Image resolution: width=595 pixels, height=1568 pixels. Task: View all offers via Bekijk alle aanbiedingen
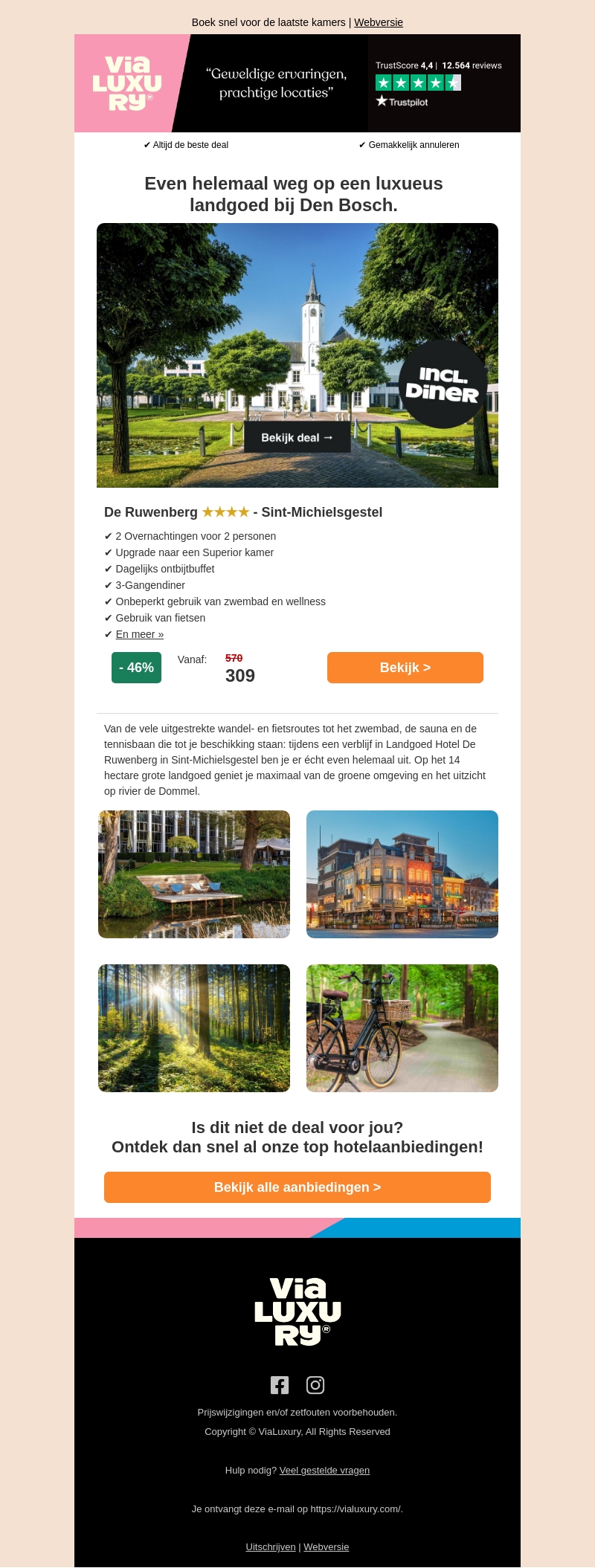coord(297,1187)
